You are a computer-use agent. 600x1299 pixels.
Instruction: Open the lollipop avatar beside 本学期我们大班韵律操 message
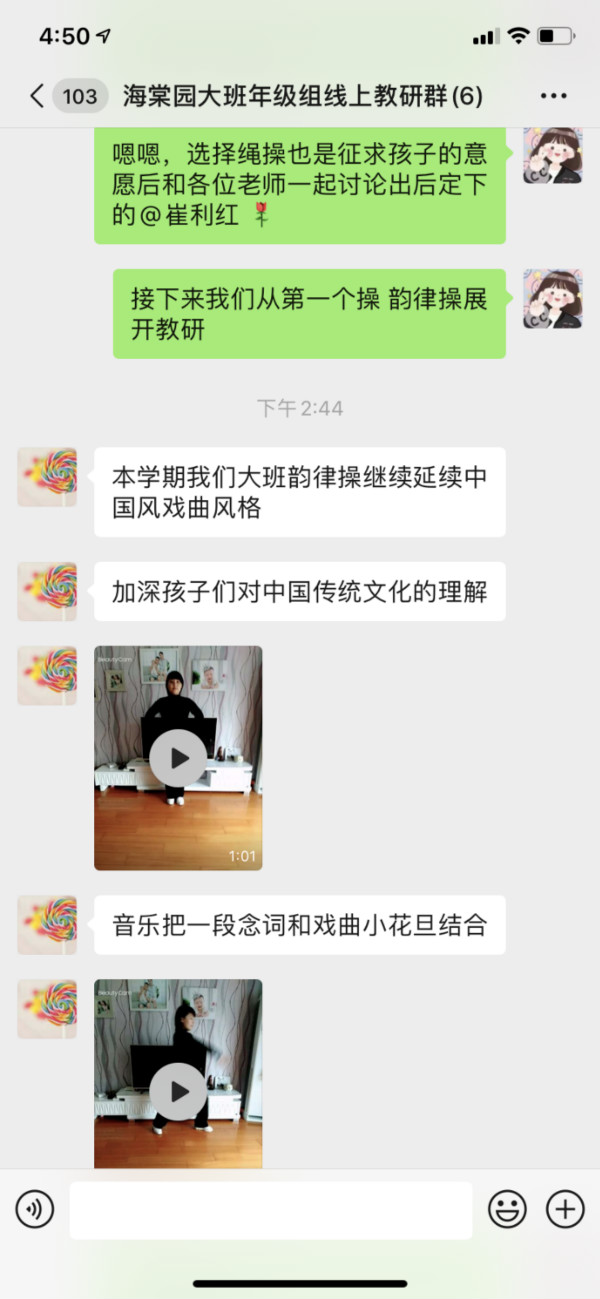(x=47, y=477)
